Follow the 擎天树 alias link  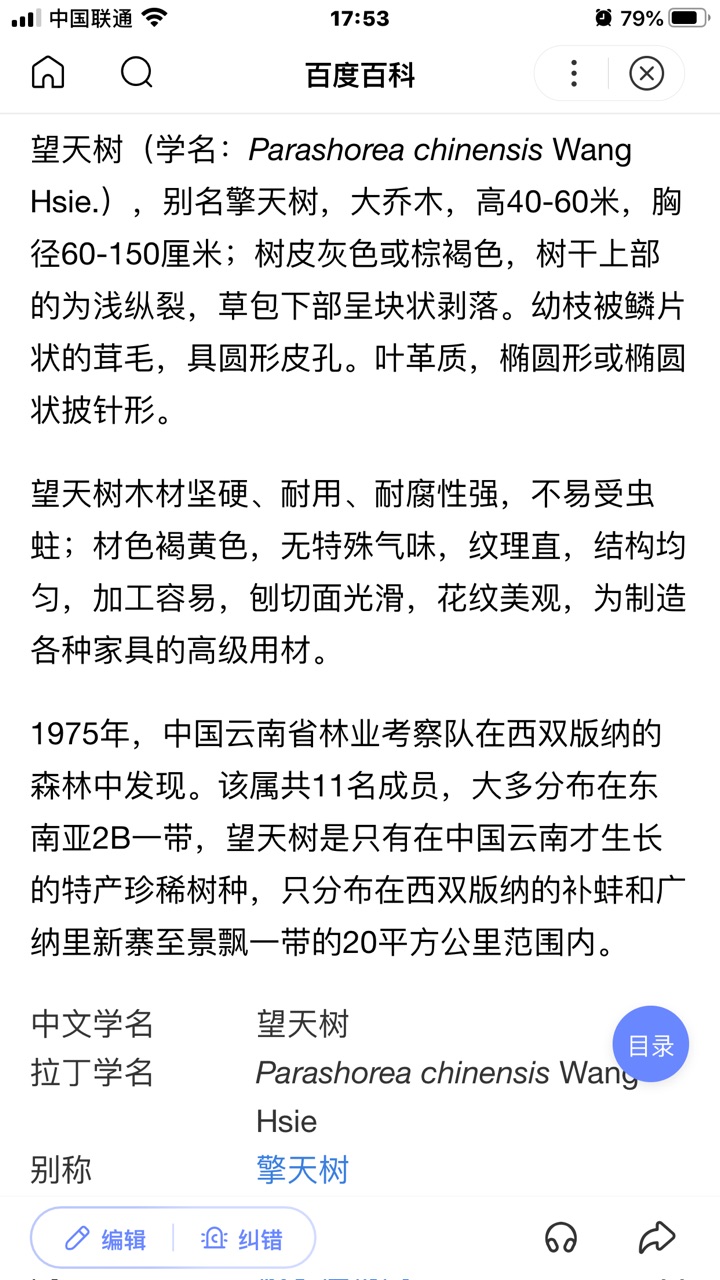point(302,1169)
